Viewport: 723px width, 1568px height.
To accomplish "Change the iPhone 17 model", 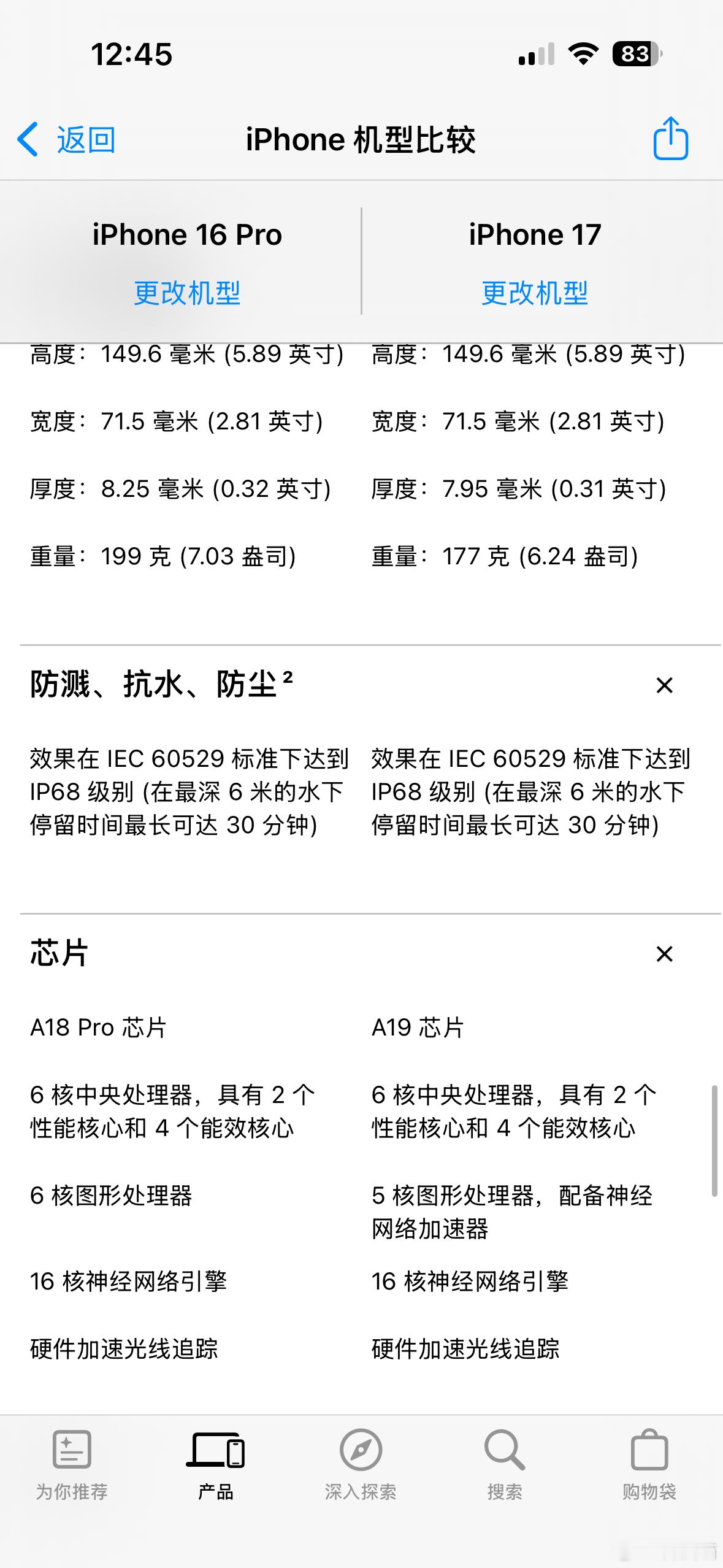I will tap(535, 293).
